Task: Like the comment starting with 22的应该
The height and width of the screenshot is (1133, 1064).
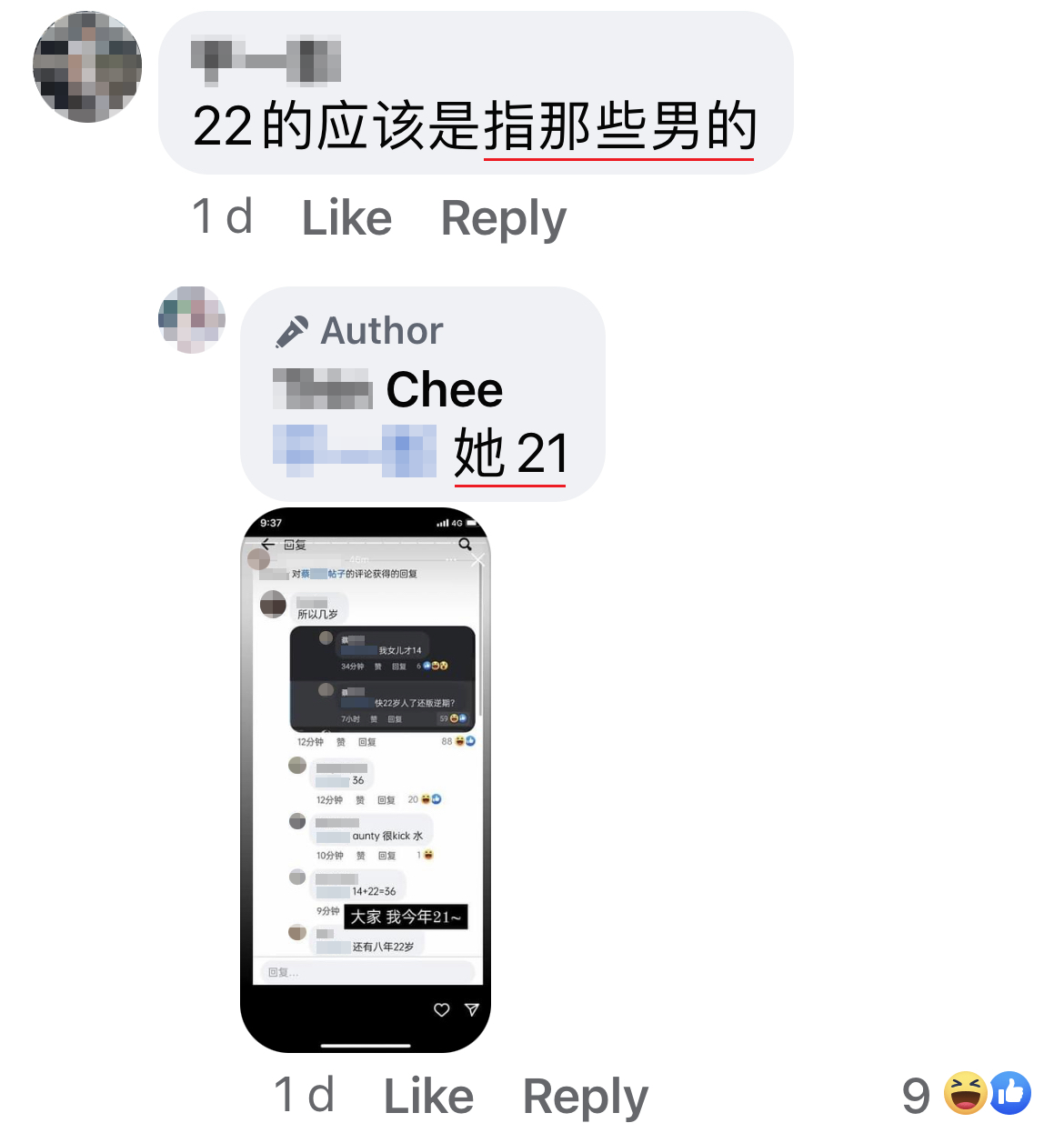Action: pyautogui.click(x=346, y=218)
